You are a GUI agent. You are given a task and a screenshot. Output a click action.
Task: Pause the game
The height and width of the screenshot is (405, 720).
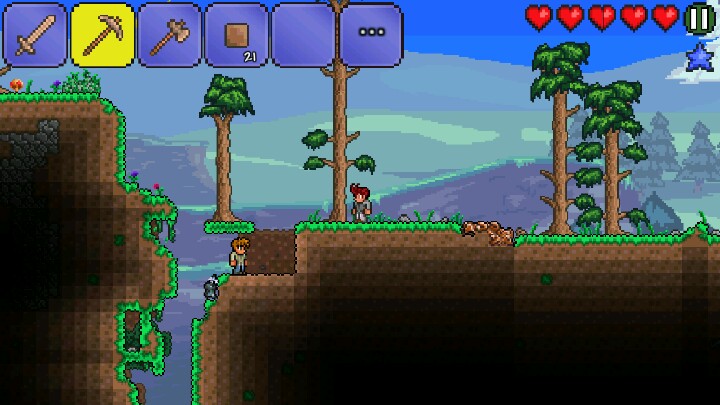click(x=700, y=18)
